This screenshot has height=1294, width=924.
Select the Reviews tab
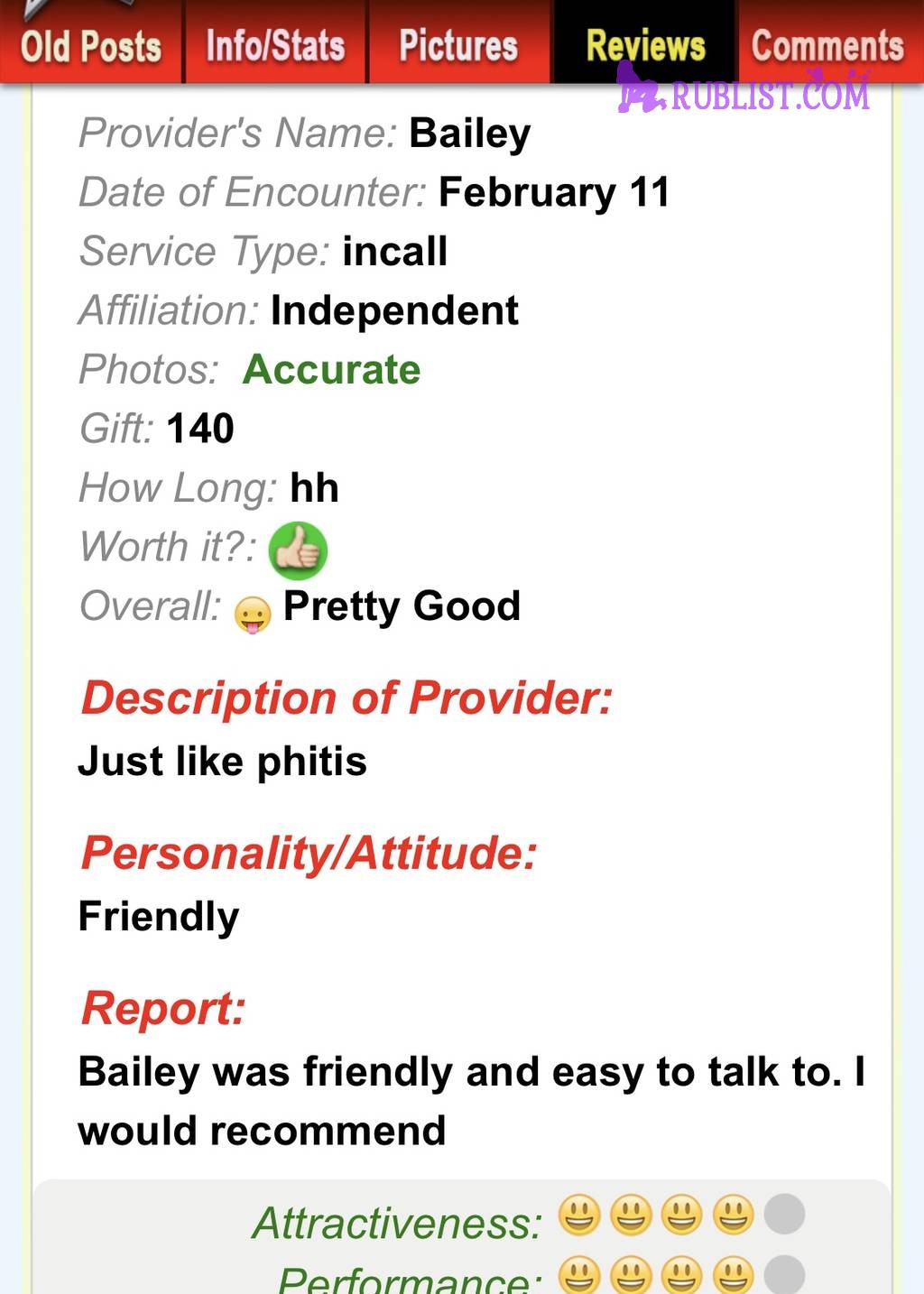coord(644,43)
